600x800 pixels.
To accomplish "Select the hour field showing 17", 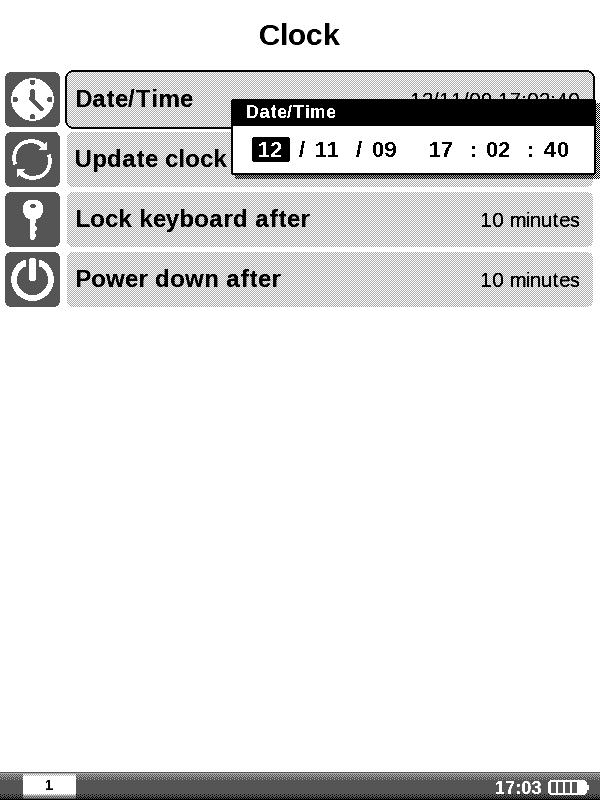I will [441, 150].
